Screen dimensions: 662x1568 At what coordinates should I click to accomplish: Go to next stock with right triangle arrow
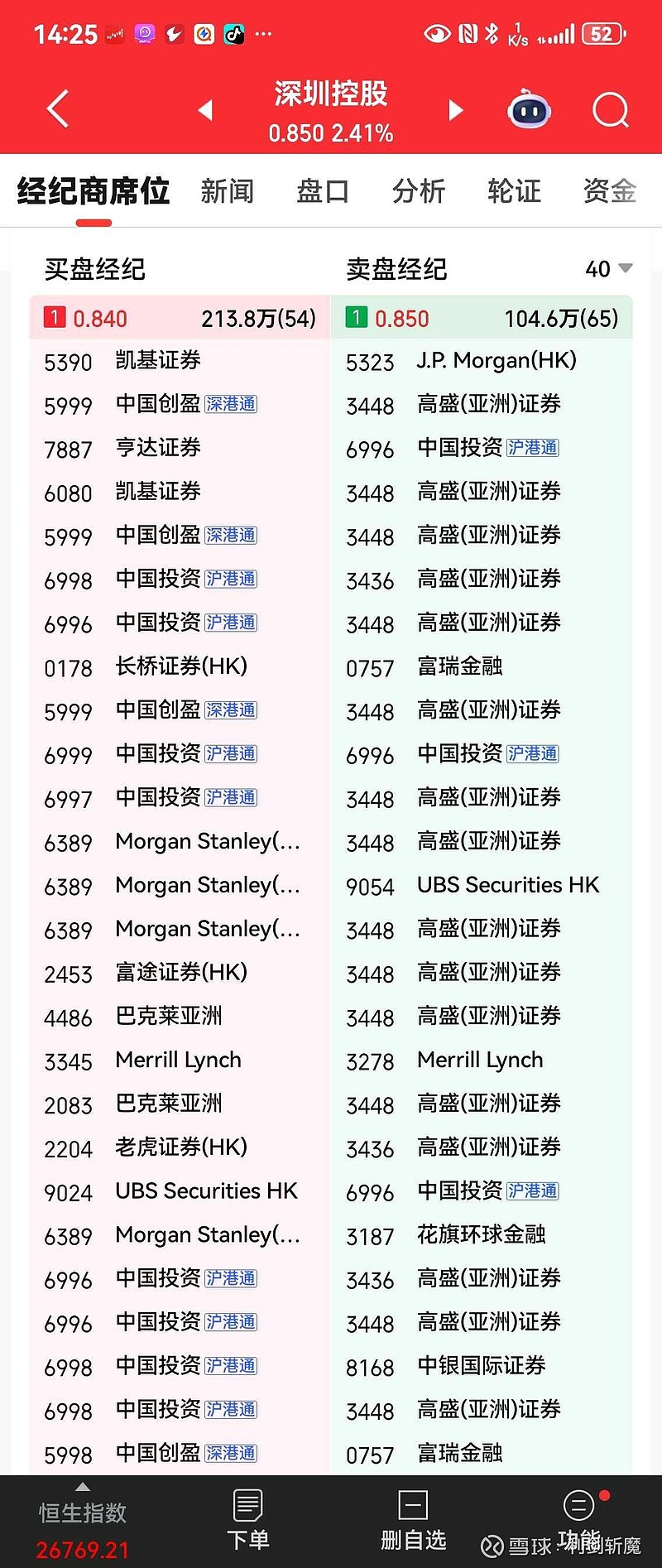click(x=455, y=110)
